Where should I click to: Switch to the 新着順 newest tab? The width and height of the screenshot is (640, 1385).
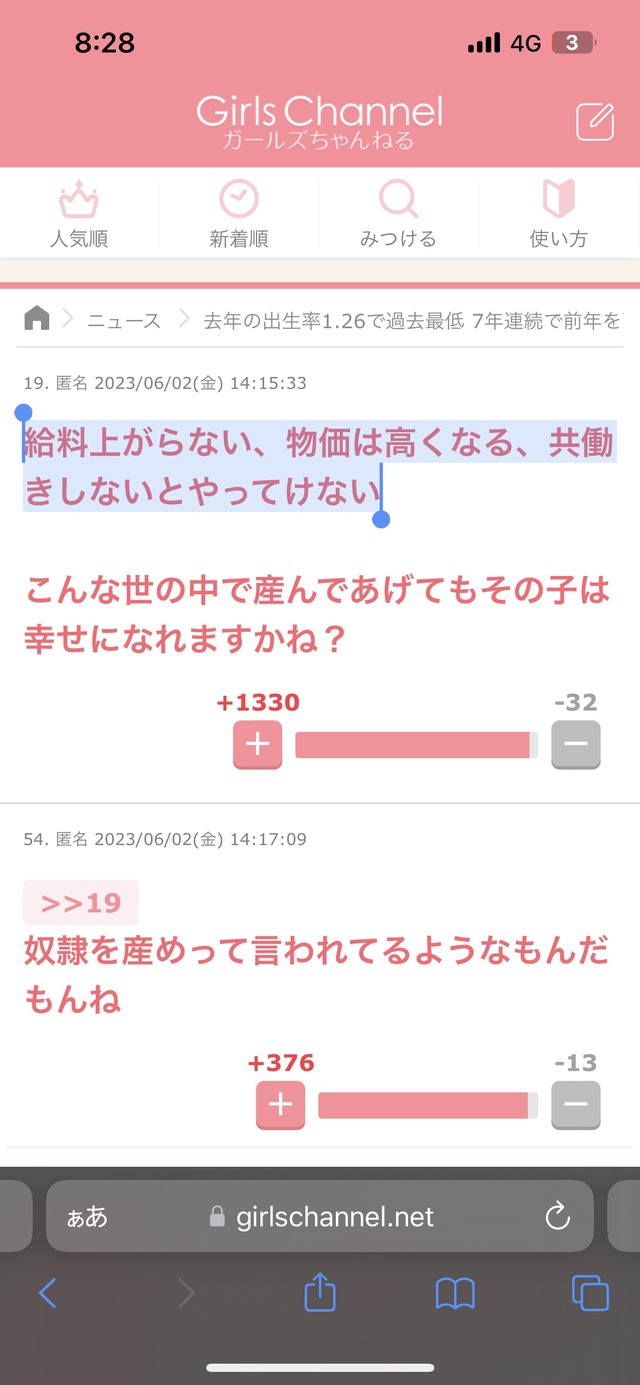[x=239, y=213]
